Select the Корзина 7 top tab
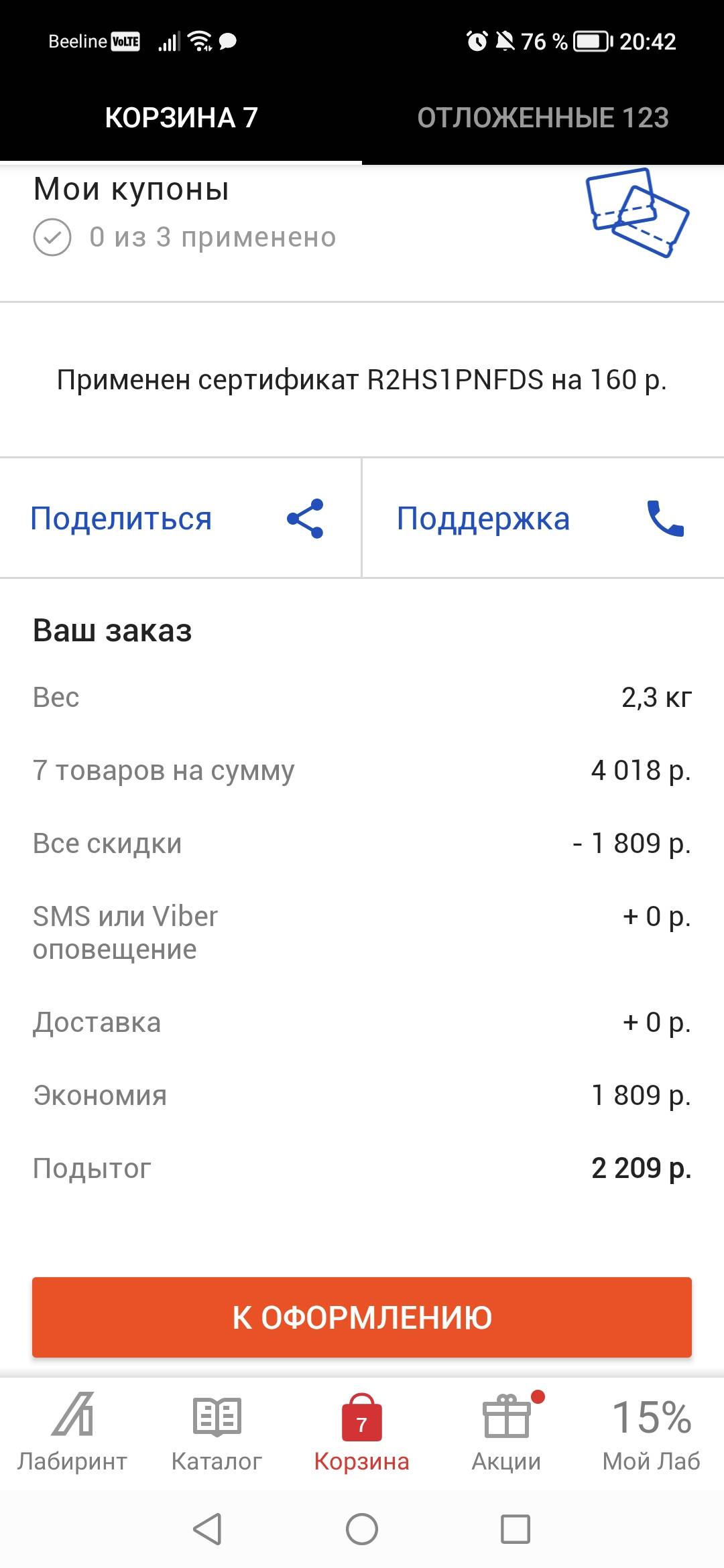Viewport: 724px width, 1568px height. pos(181,118)
